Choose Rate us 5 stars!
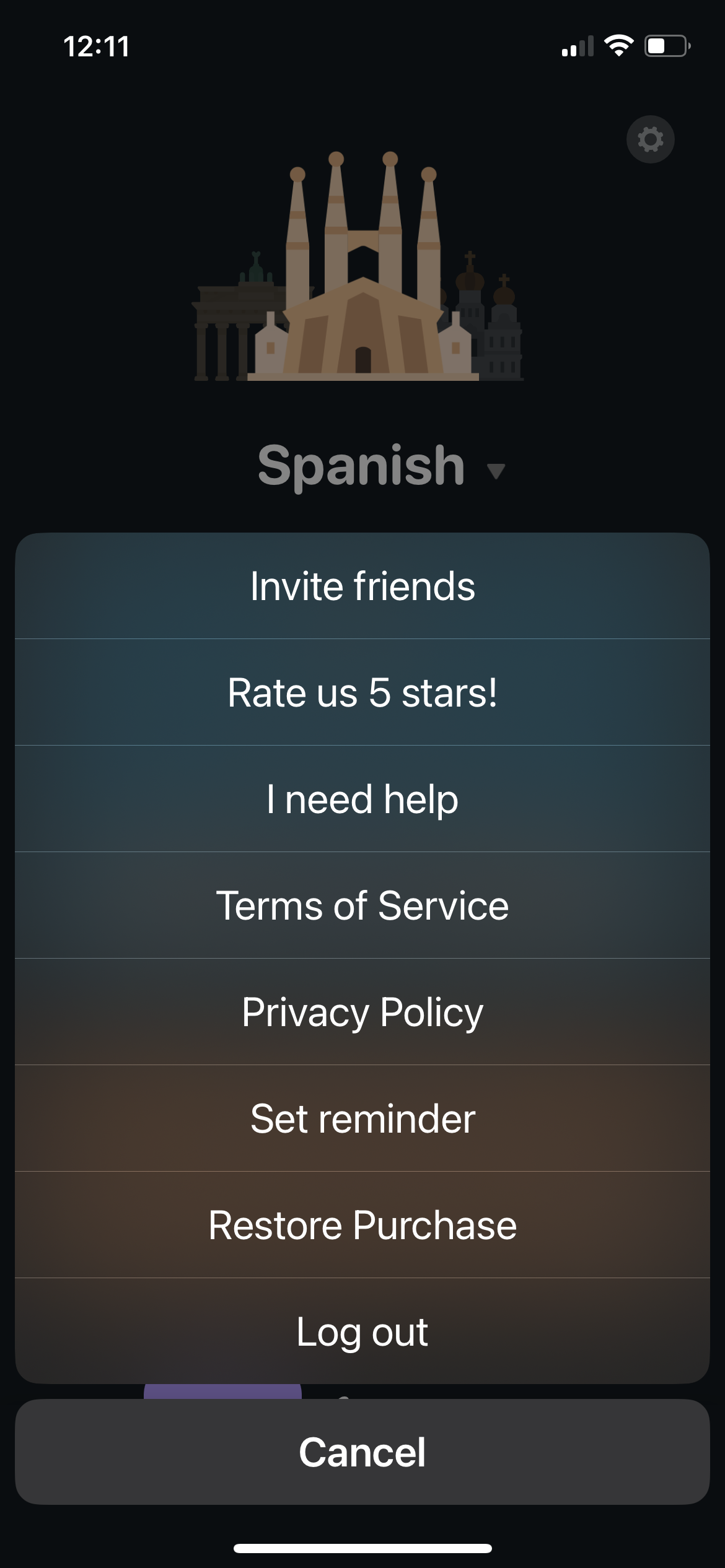The width and height of the screenshot is (725, 1568). (x=362, y=692)
